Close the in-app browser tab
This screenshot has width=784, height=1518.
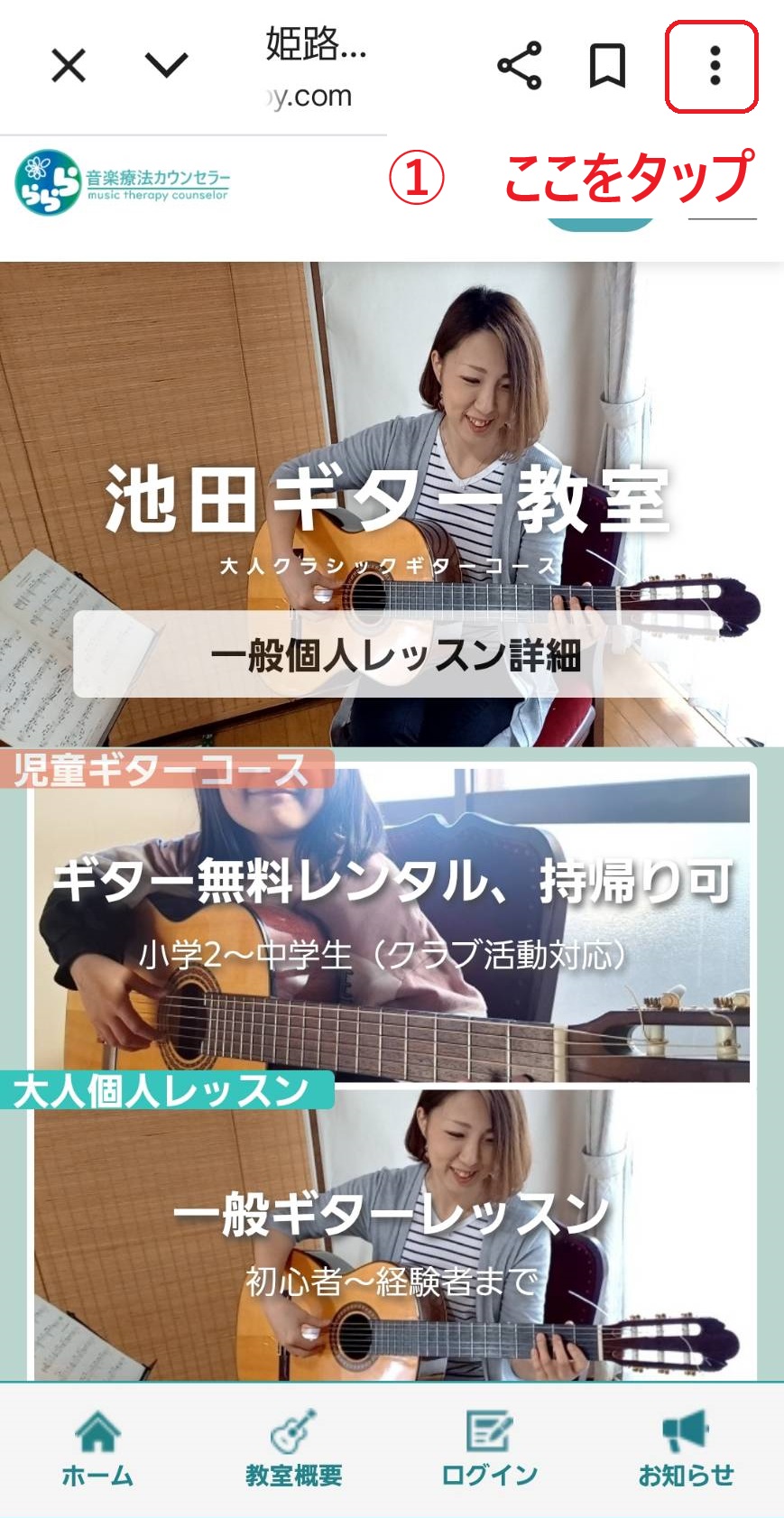click(69, 66)
